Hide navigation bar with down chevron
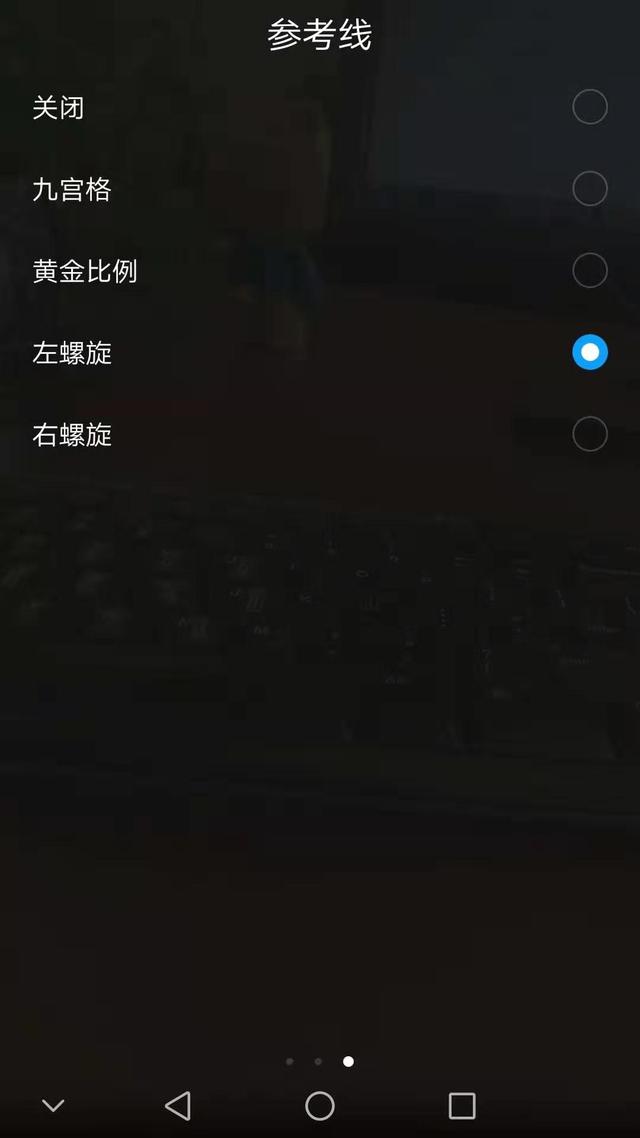 [x=53, y=1105]
